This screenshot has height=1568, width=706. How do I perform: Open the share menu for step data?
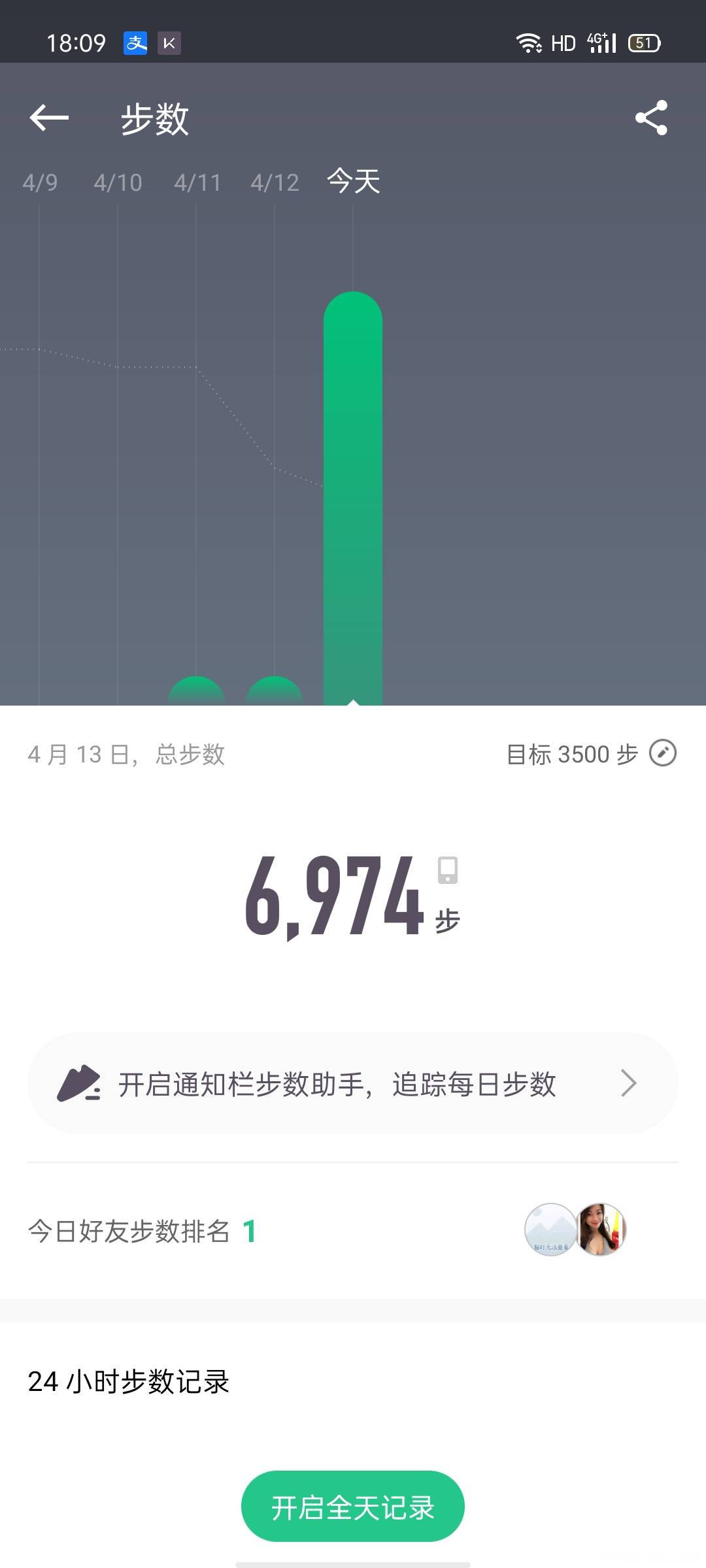(651, 118)
